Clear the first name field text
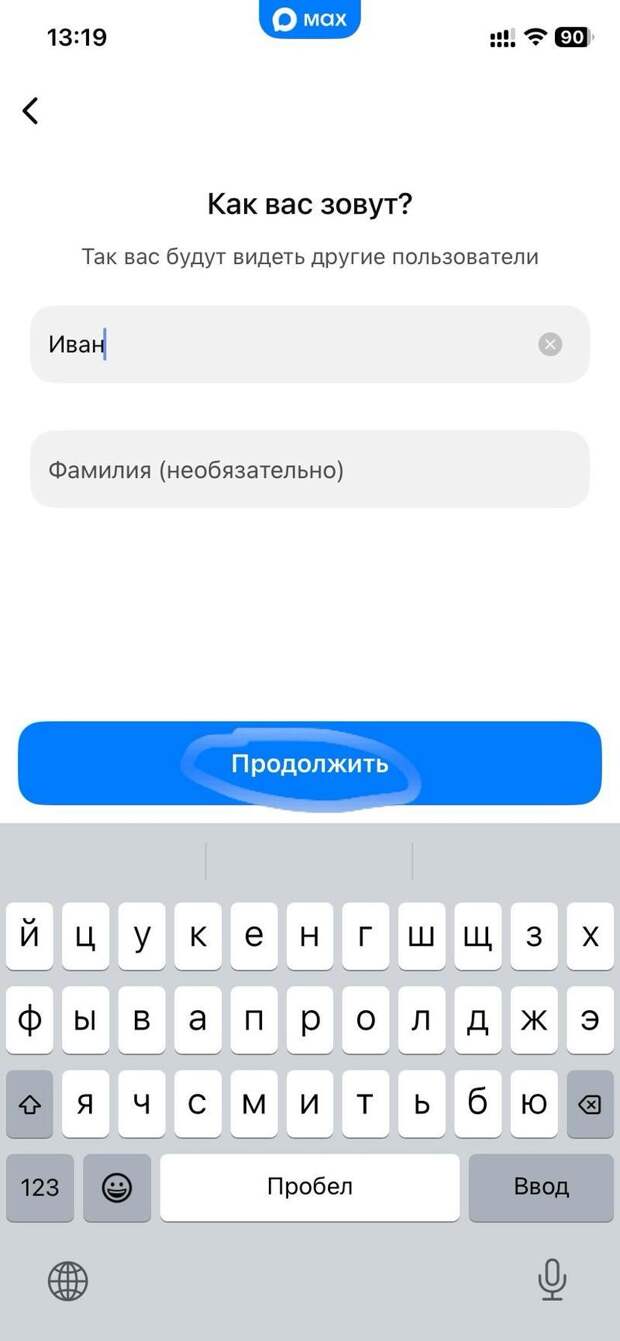Image resolution: width=620 pixels, height=1341 pixels. click(550, 345)
